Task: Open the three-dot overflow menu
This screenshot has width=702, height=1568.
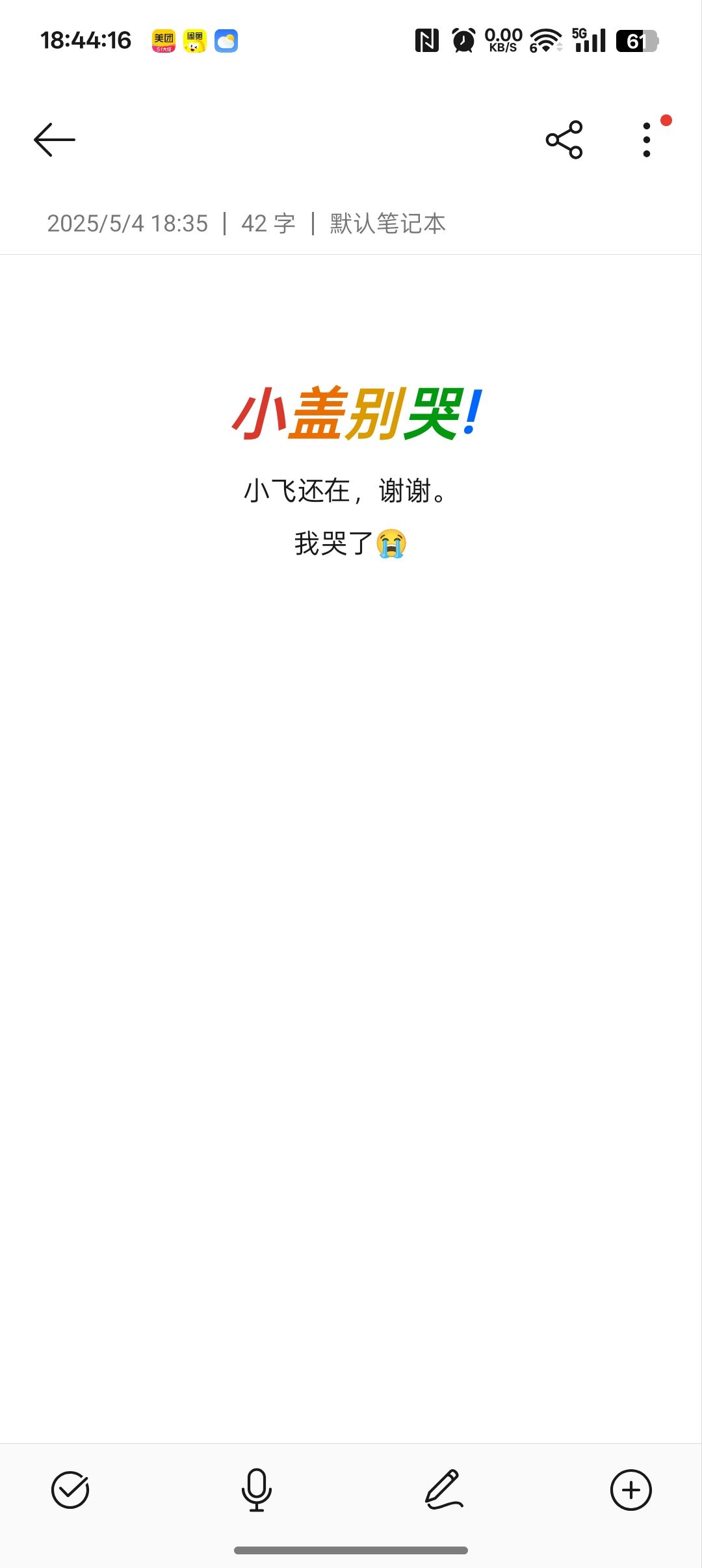Action: 647,140
